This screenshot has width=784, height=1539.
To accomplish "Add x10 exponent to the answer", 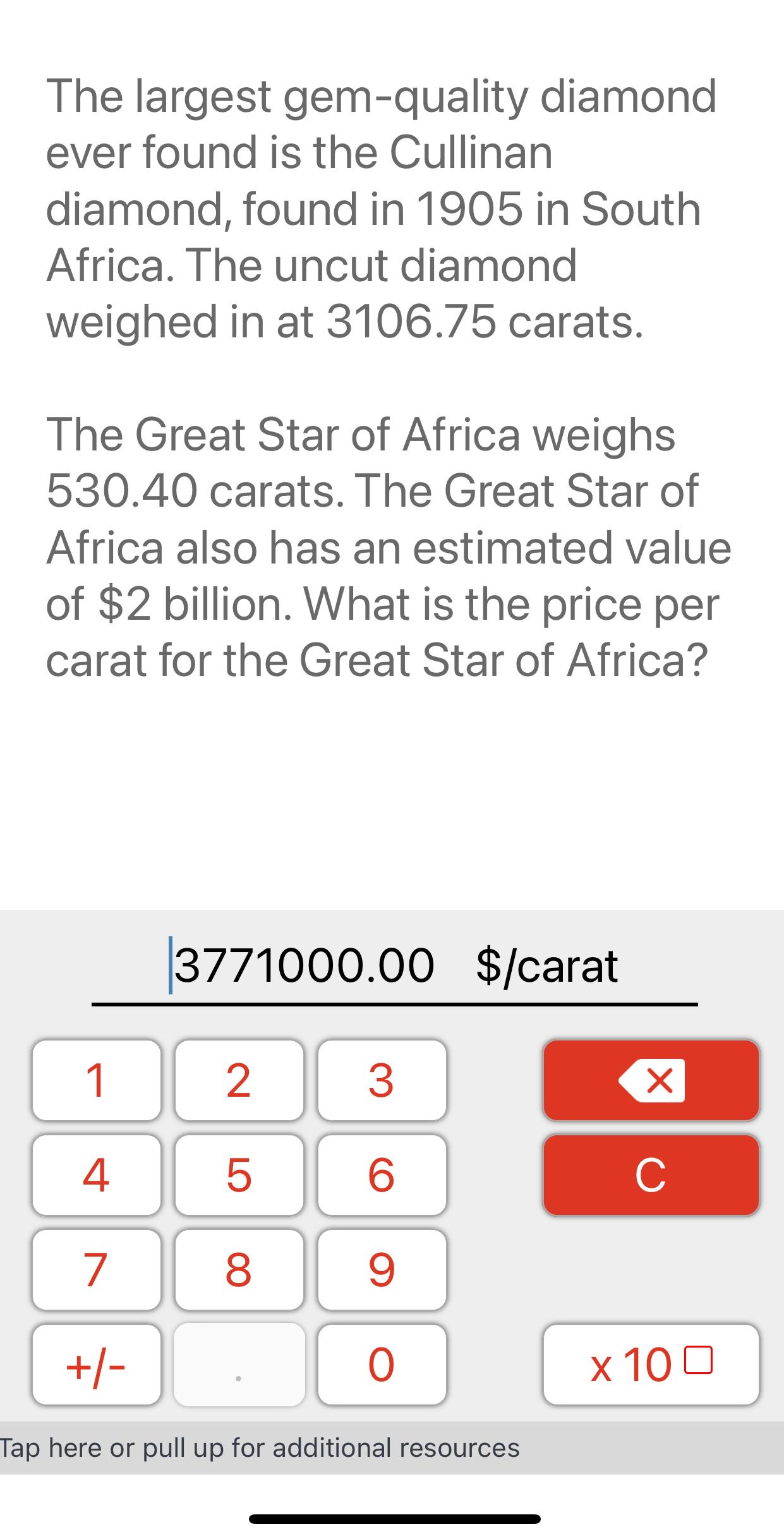I will pyautogui.click(x=651, y=1365).
